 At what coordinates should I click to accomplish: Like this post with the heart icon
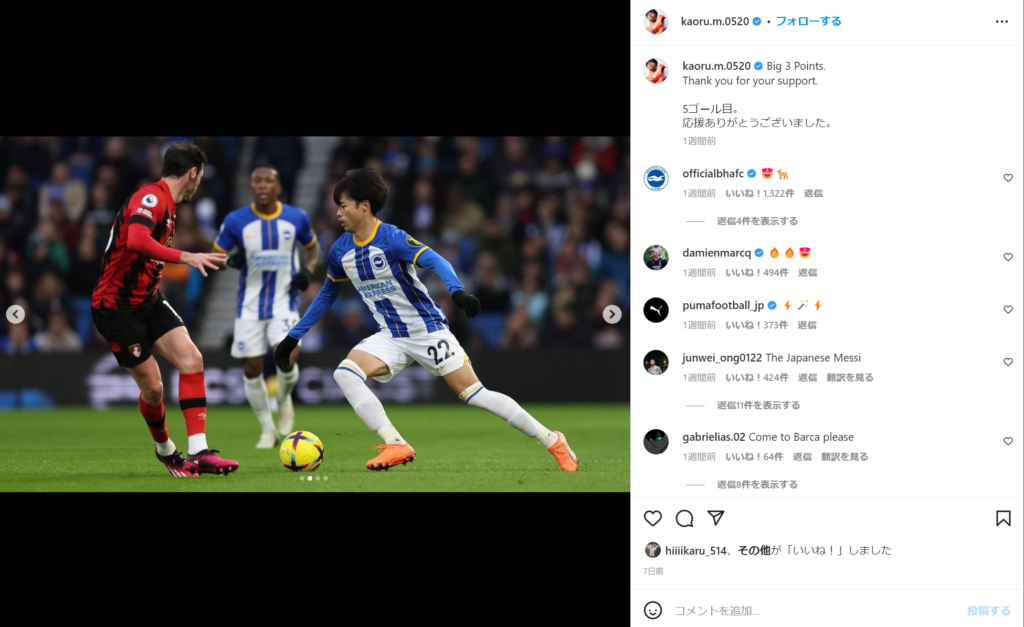coord(653,518)
